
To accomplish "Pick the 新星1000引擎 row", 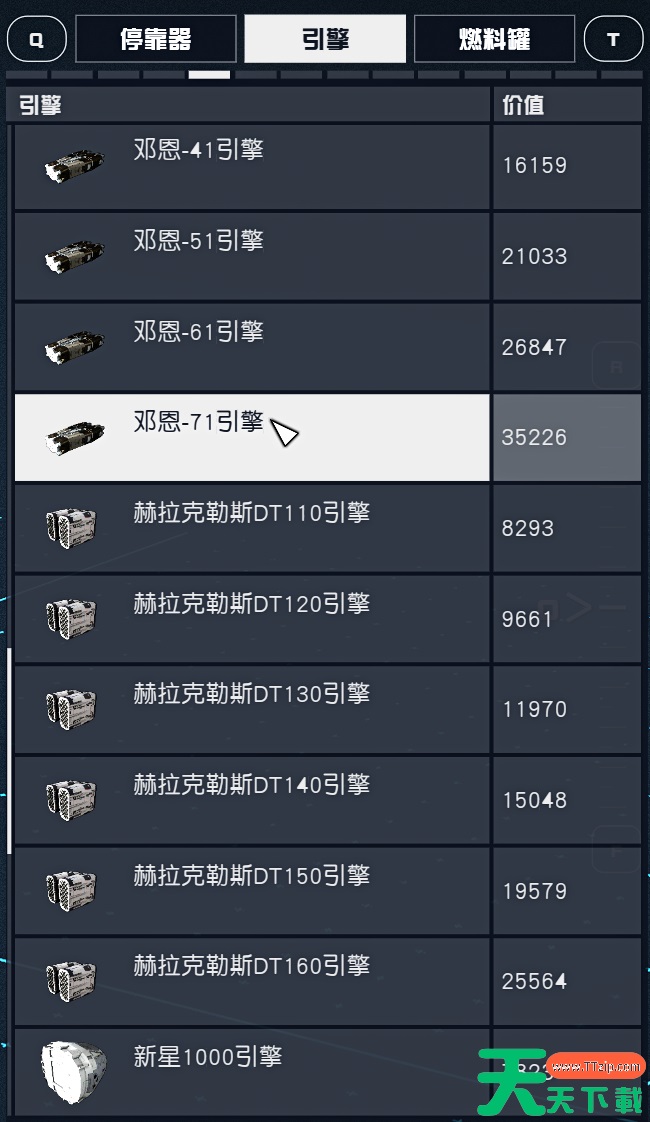I will click(252, 1070).
